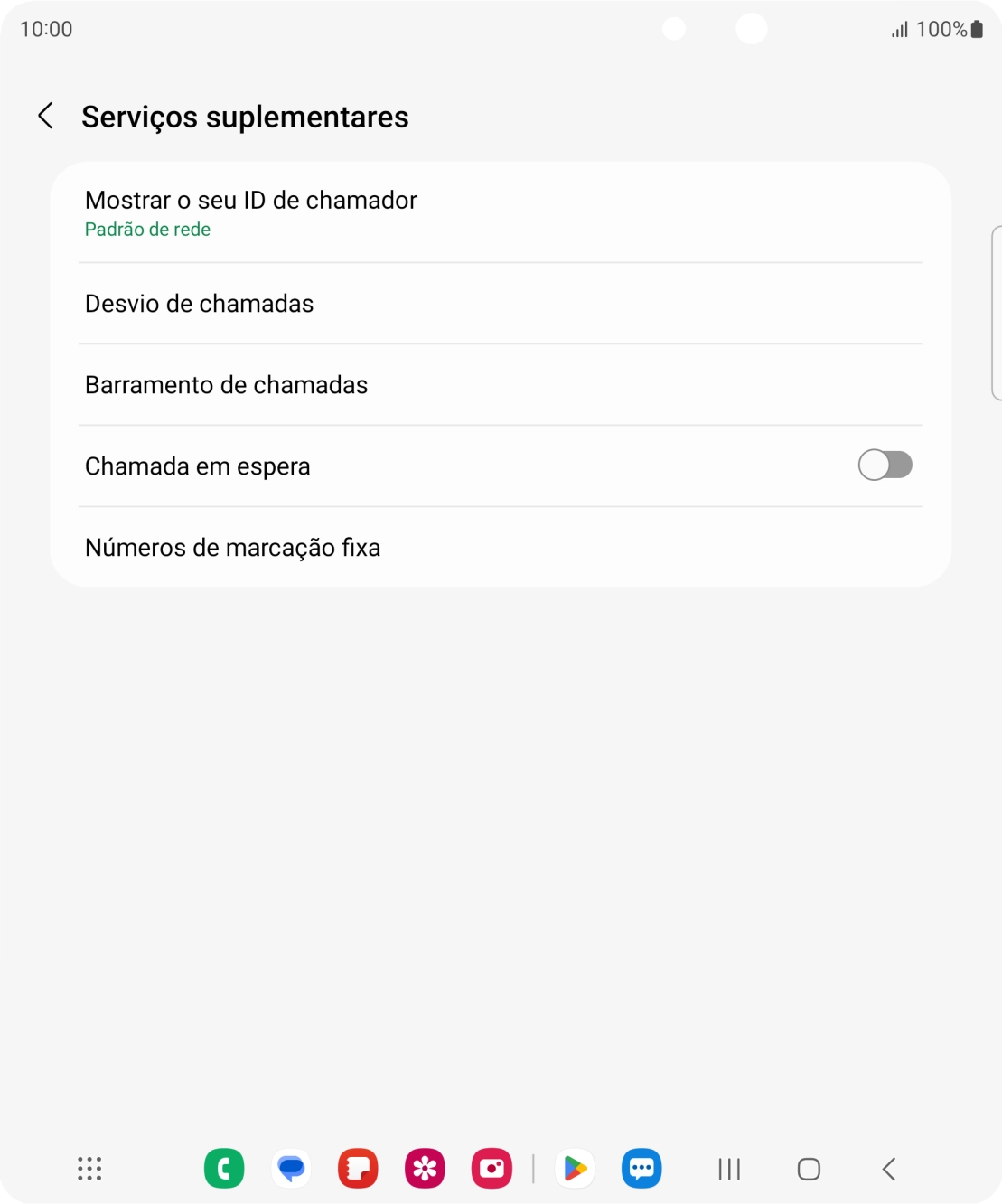Open the Gallery app
The width and height of the screenshot is (1002, 1204).
point(425,1168)
